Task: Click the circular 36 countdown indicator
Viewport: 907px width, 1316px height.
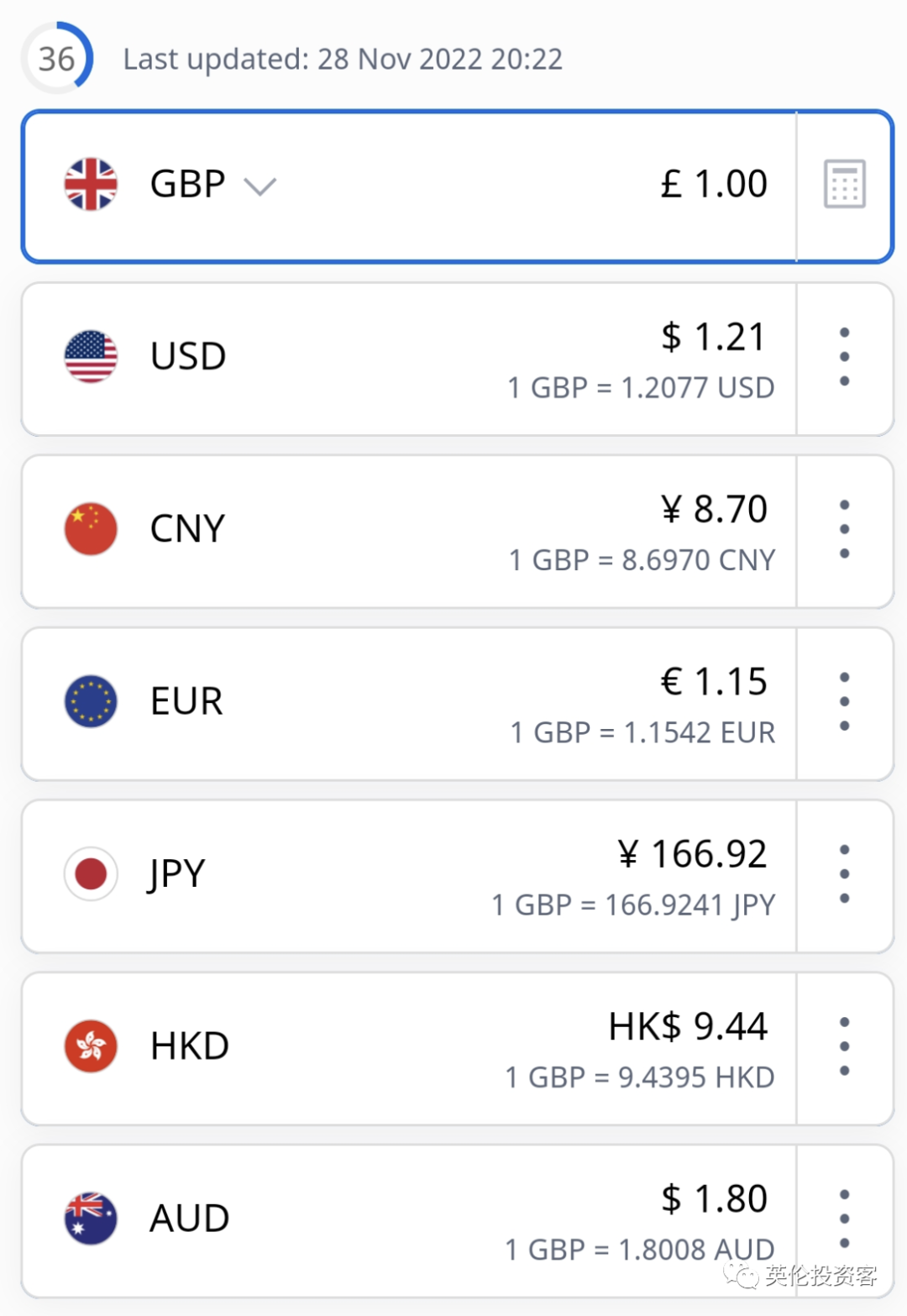Action: pos(55,59)
